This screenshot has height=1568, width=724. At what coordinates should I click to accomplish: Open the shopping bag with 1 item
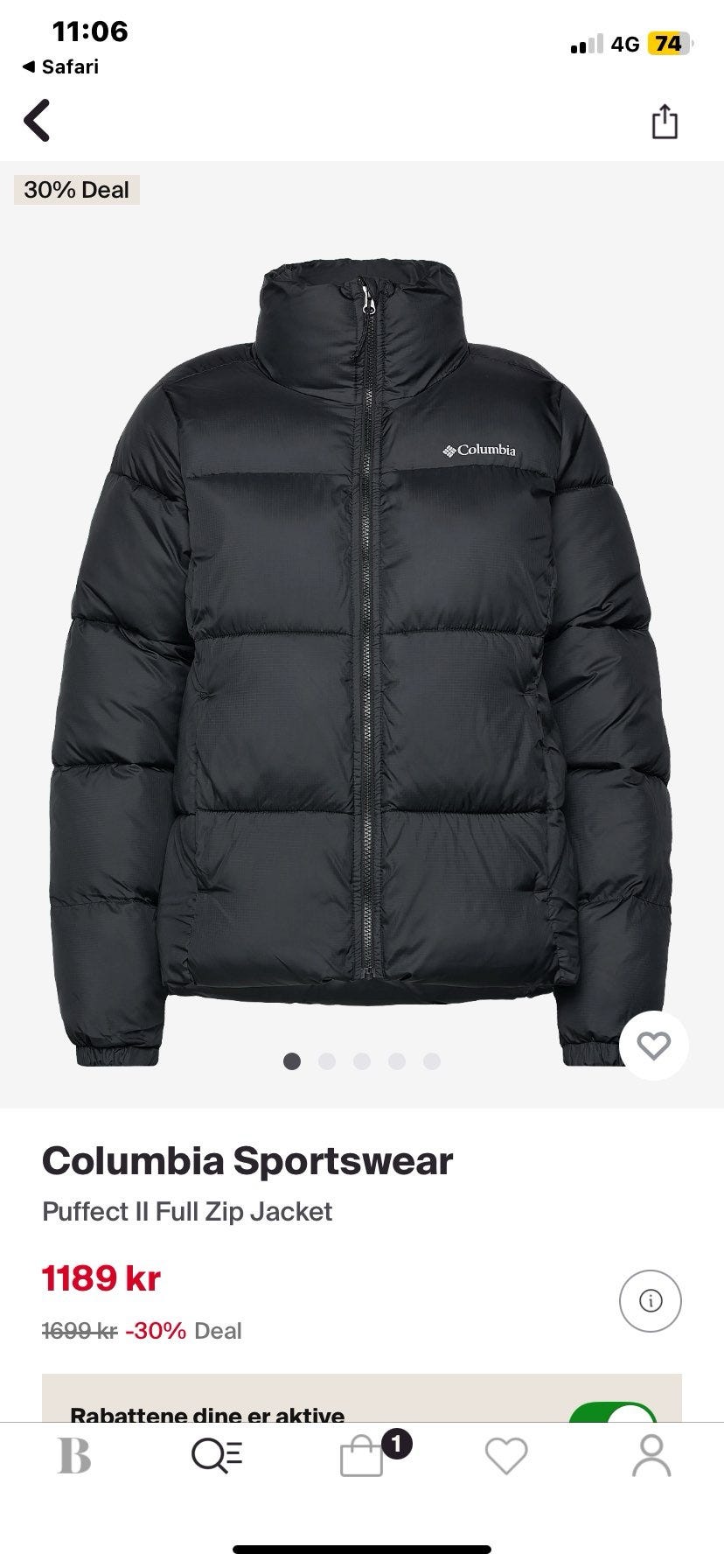click(362, 1456)
